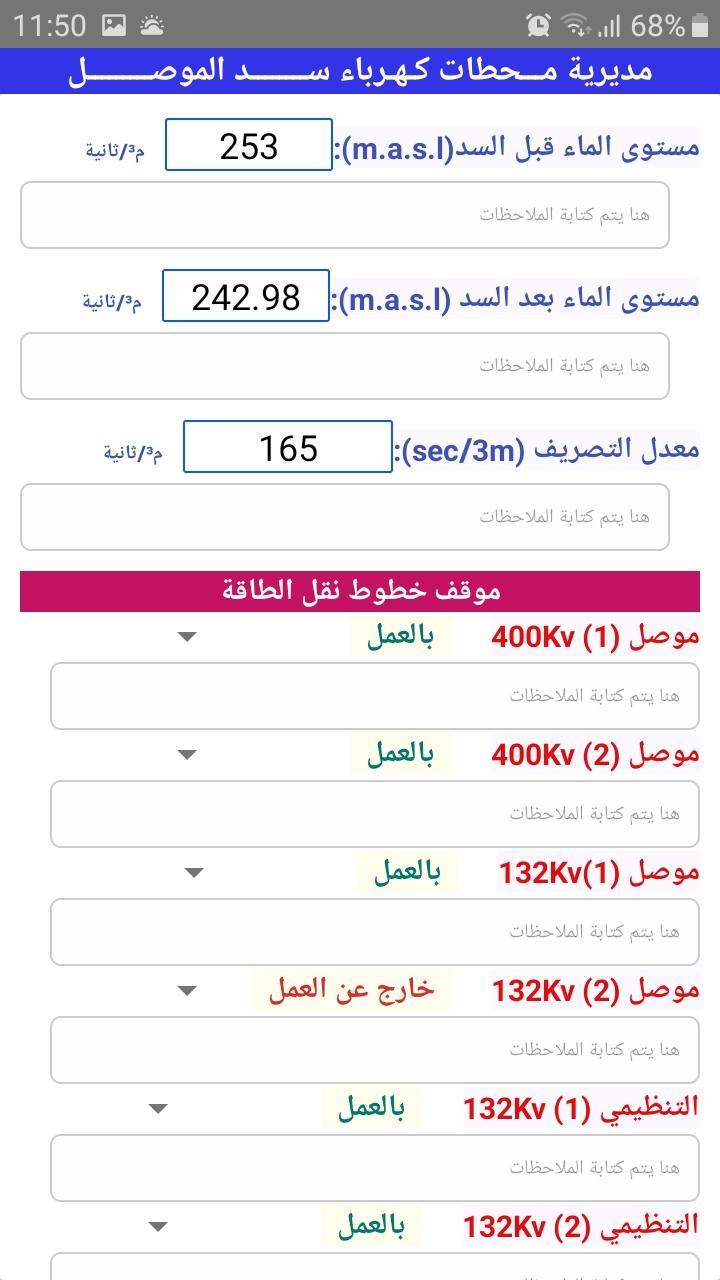Screen dimensions: 720x1280
Task: Open status dropdown for موصل (1) 400Kv
Action: (x=310, y=636)
